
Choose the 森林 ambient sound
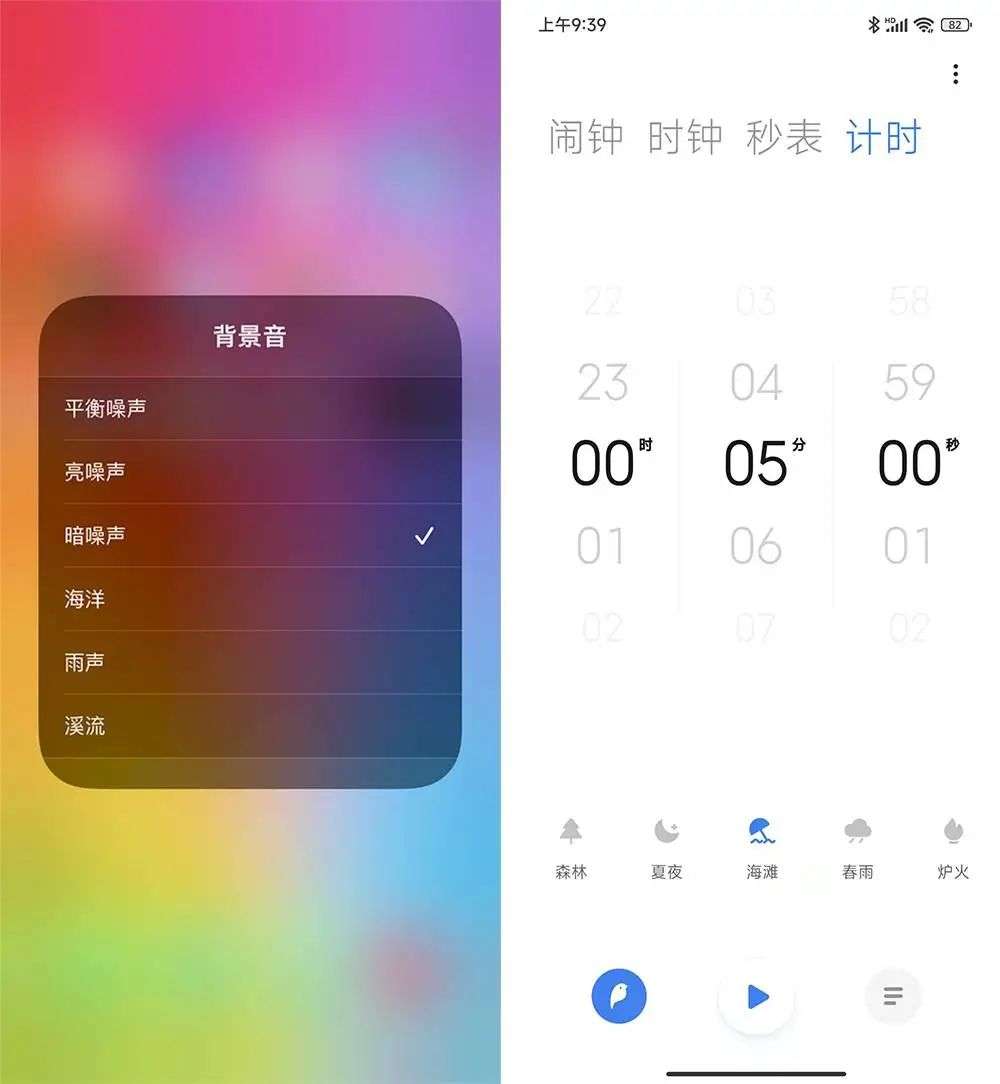[x=571, y=847]
